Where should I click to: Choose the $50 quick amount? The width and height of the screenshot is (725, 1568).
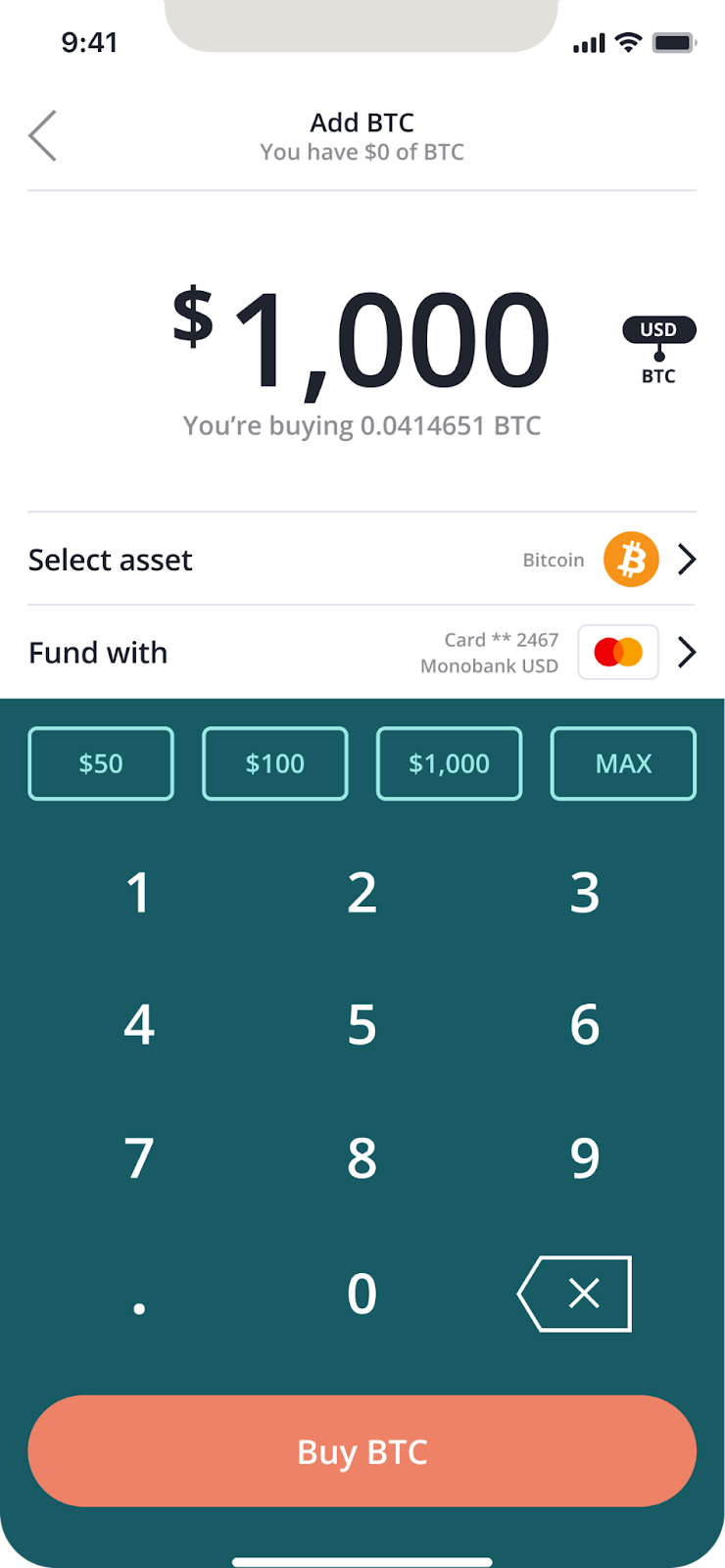coord(101,763)
